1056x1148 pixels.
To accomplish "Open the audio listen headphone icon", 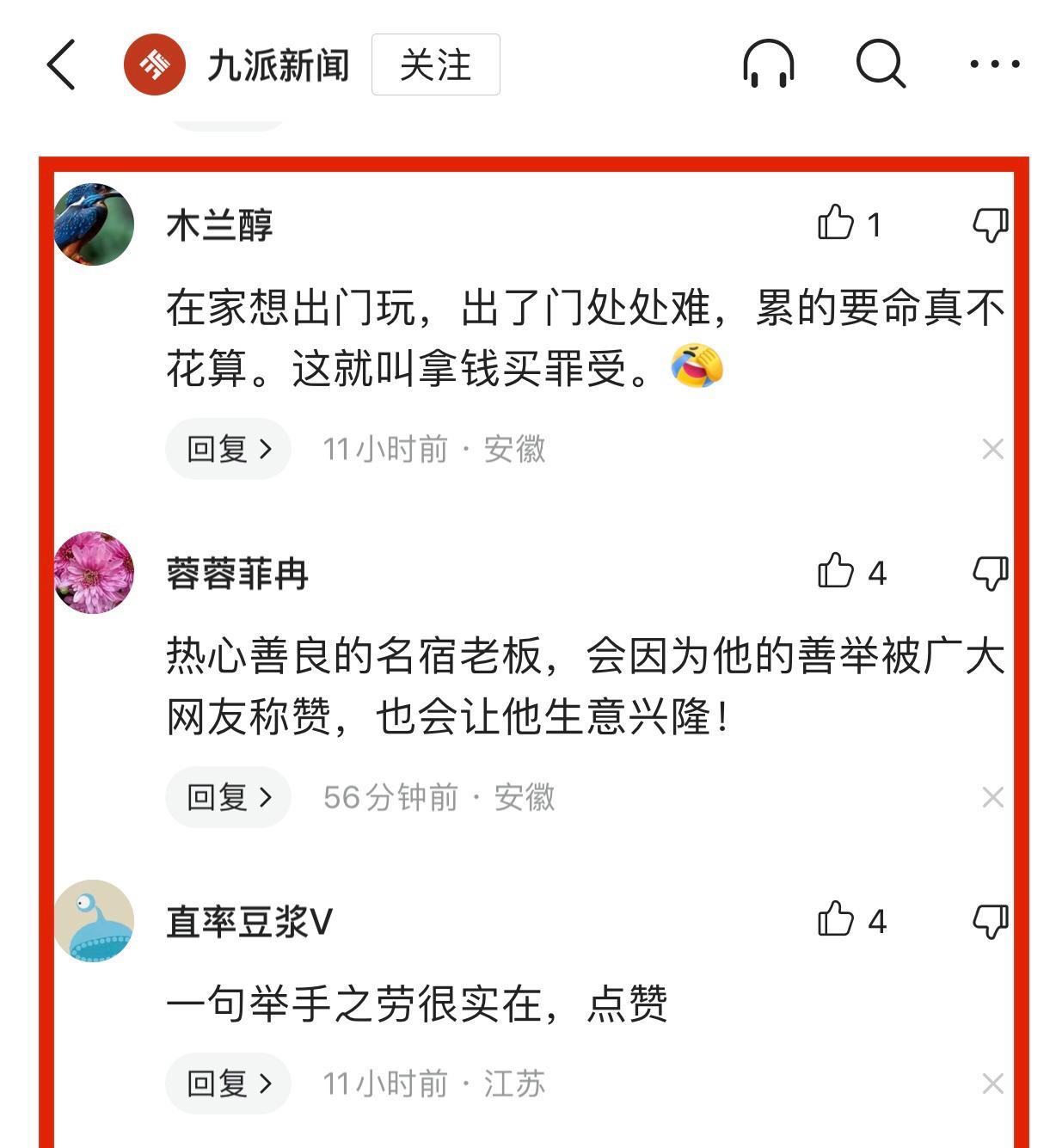I will (768, 64).
